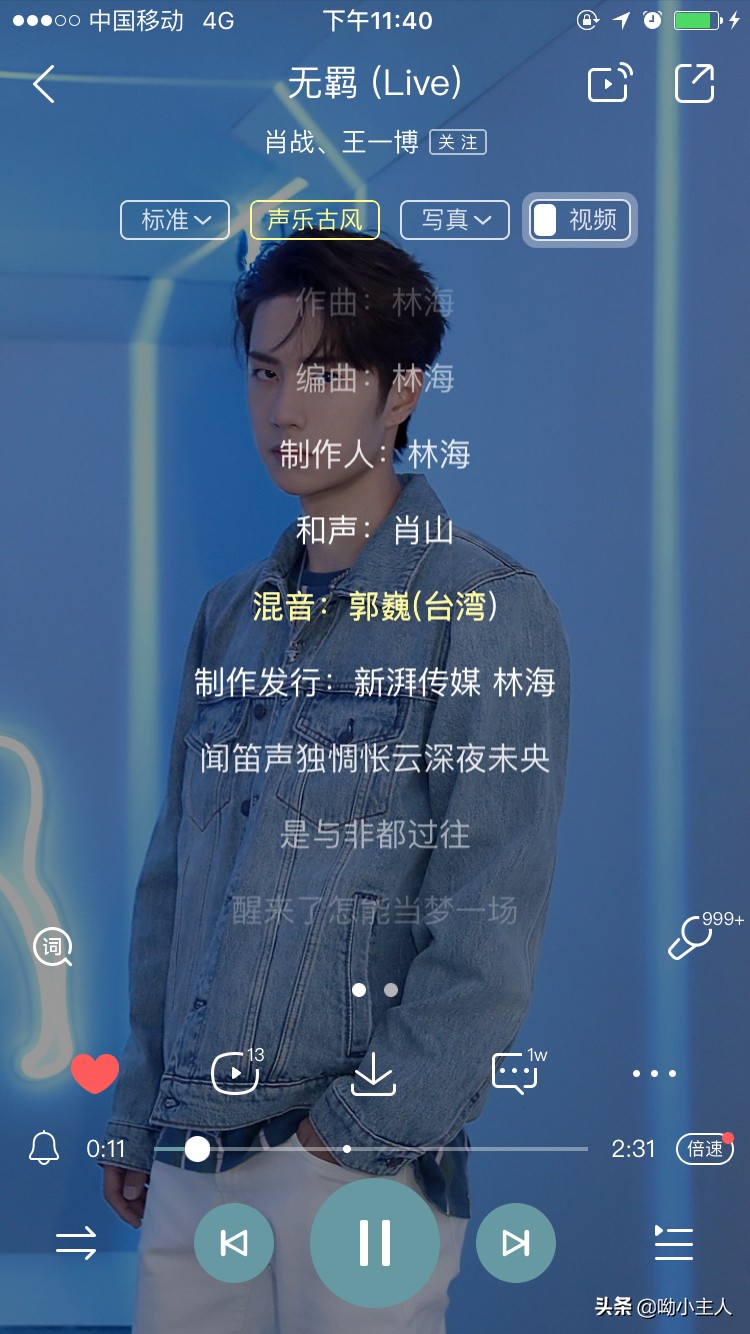Open the play queue list
Image resolution: width=750 pixels, height=1334 pixels.
tap(674, 1243)
